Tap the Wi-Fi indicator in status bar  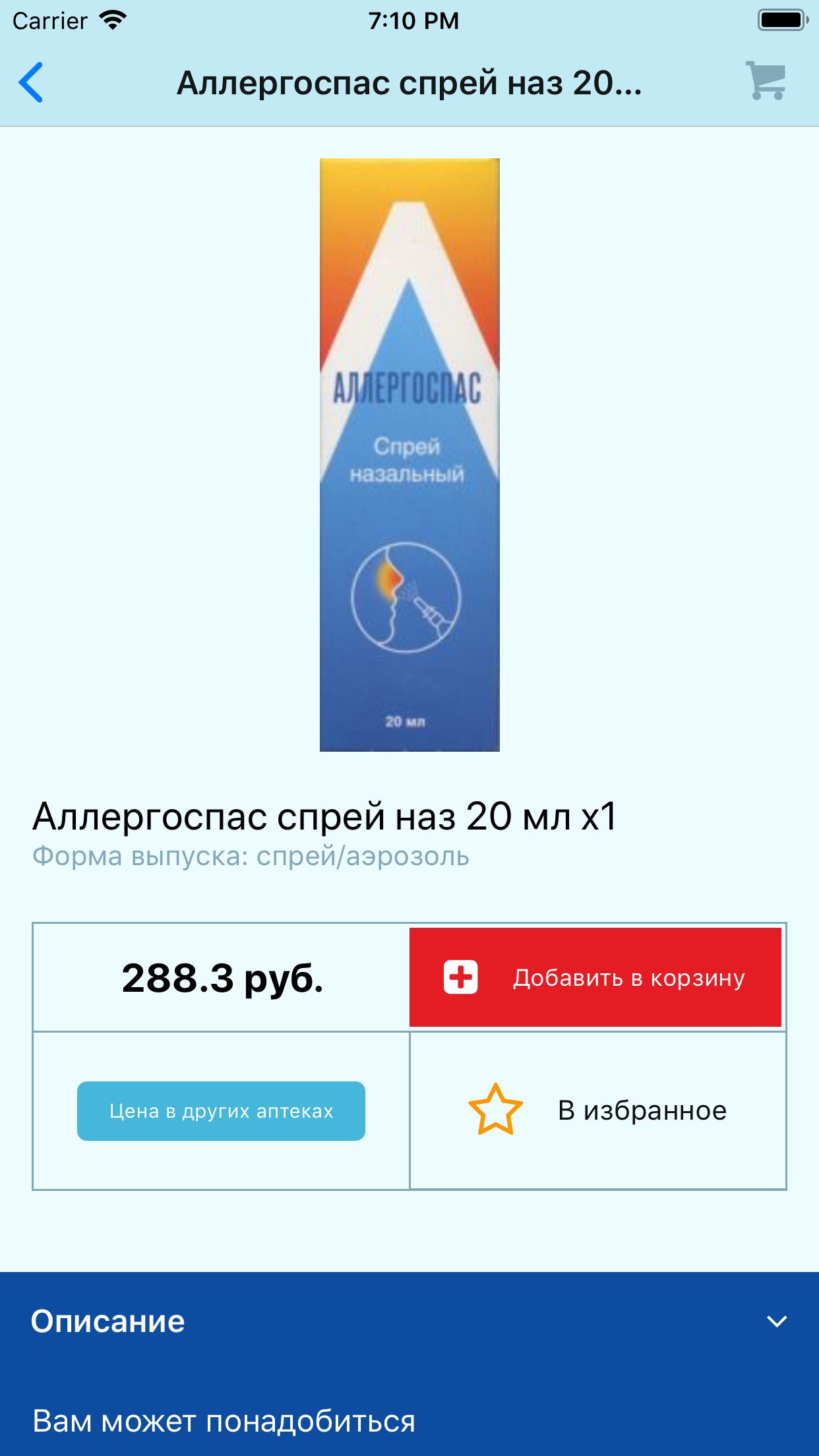point(111,19)
